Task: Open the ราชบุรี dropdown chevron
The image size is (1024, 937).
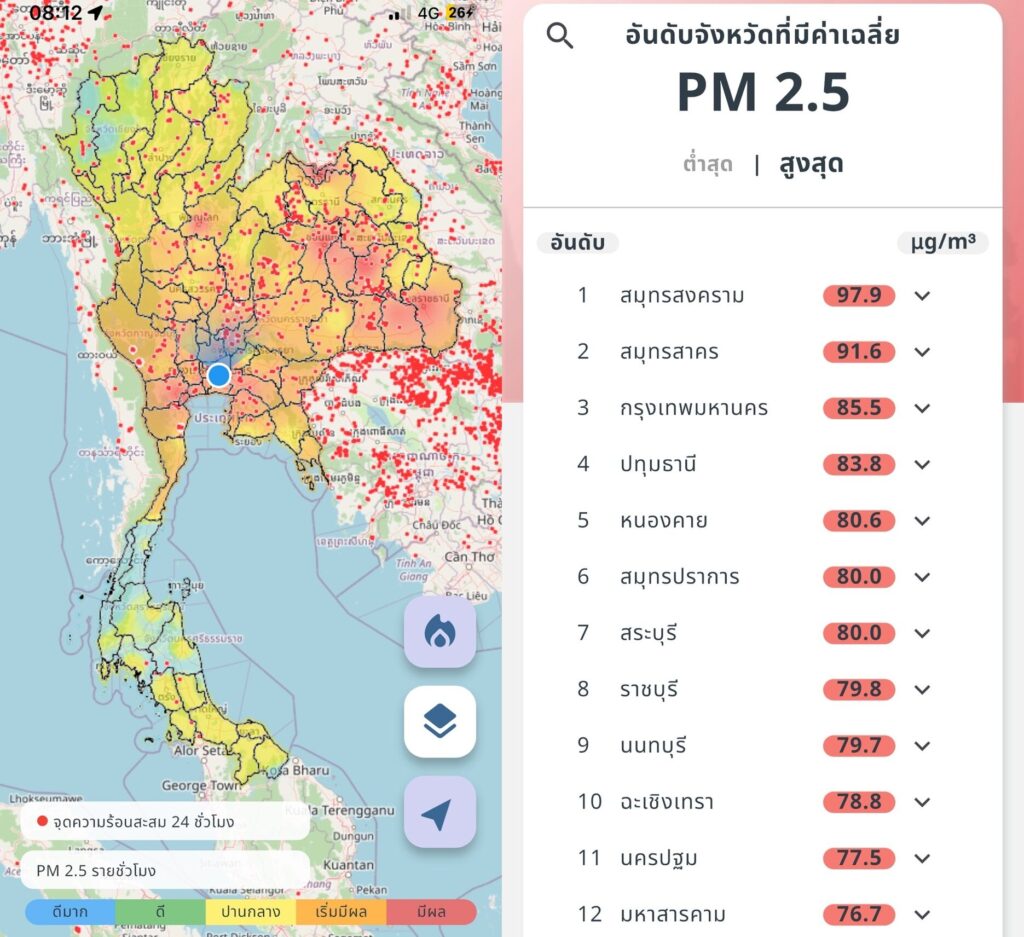Action: (922, 689)
